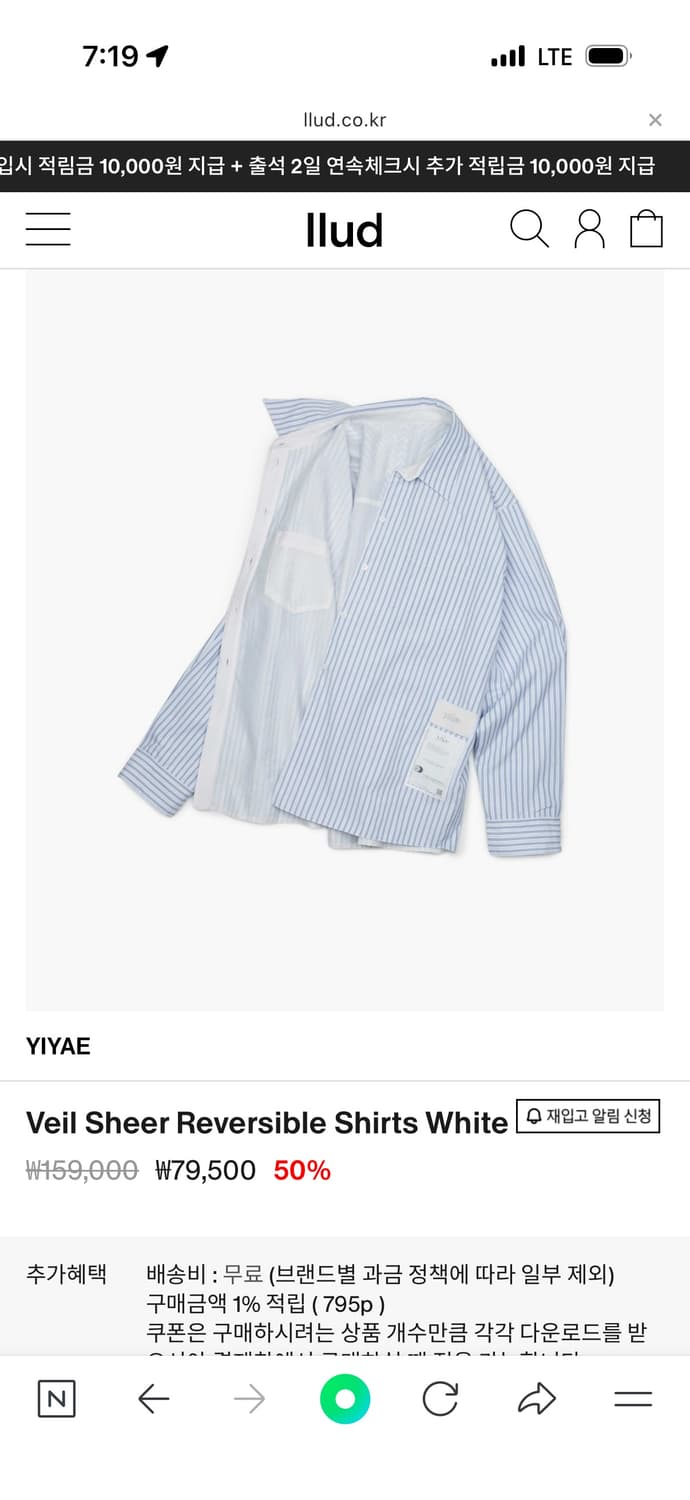This screenshot has height=1500, width=690.
Task: Open the my account profile icon
Action: (589, 229)
